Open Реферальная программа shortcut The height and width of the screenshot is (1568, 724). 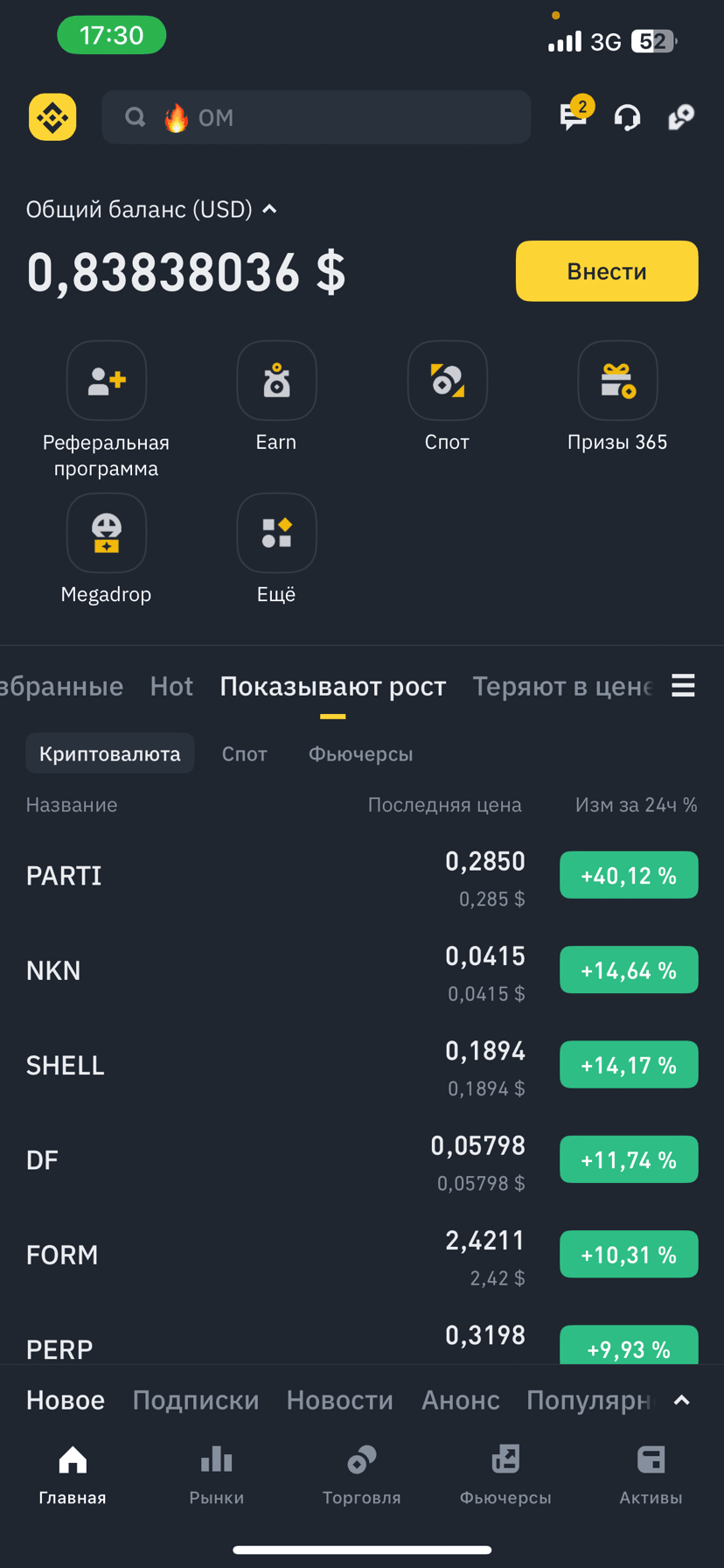107,409
